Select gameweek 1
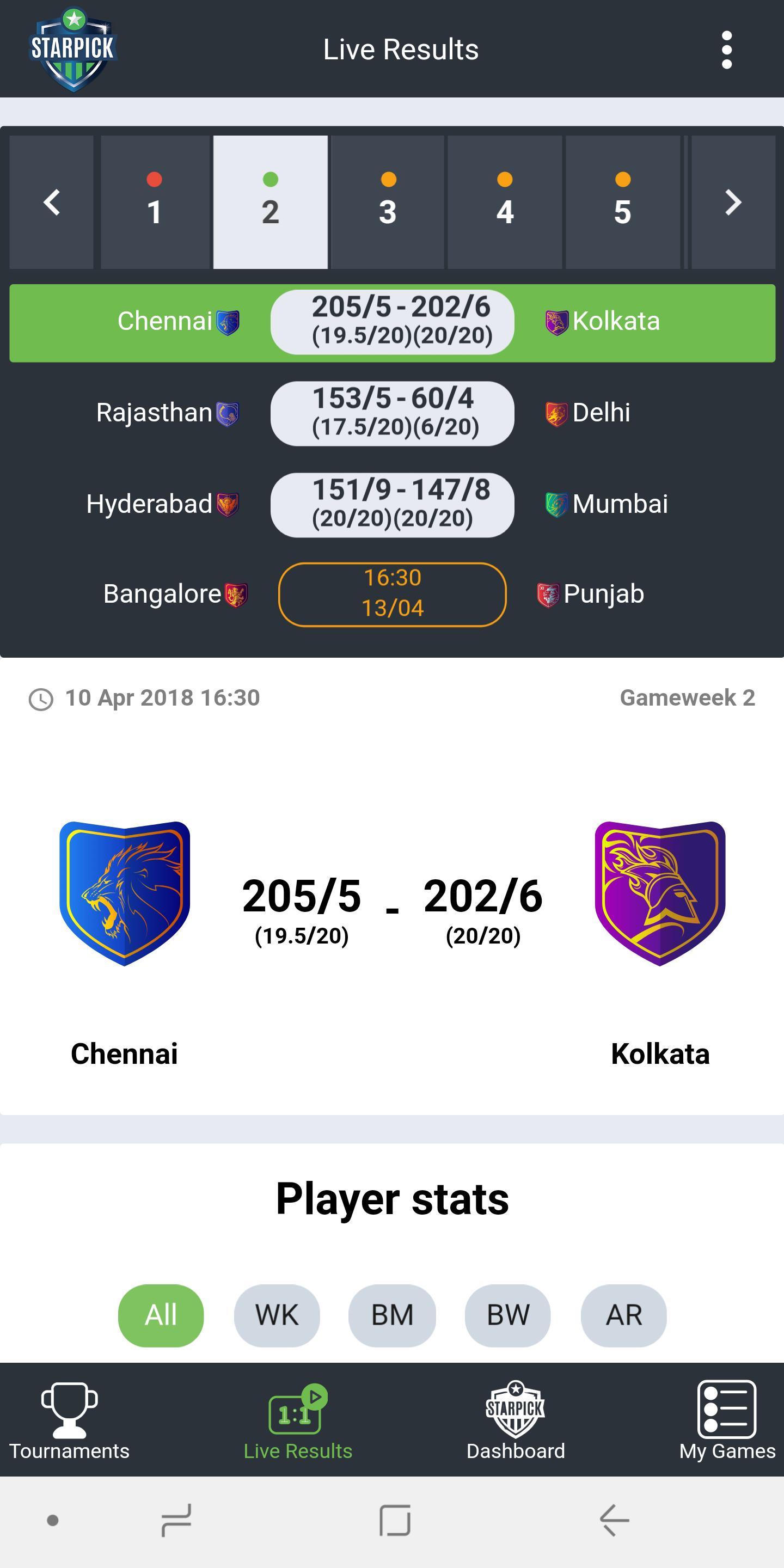This screenshot has height=1568, width=784. point(155,202)
